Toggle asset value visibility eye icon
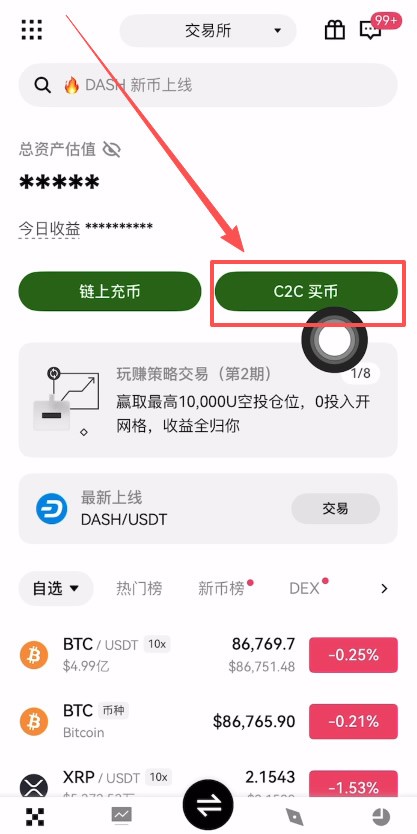 coord(112,149)
